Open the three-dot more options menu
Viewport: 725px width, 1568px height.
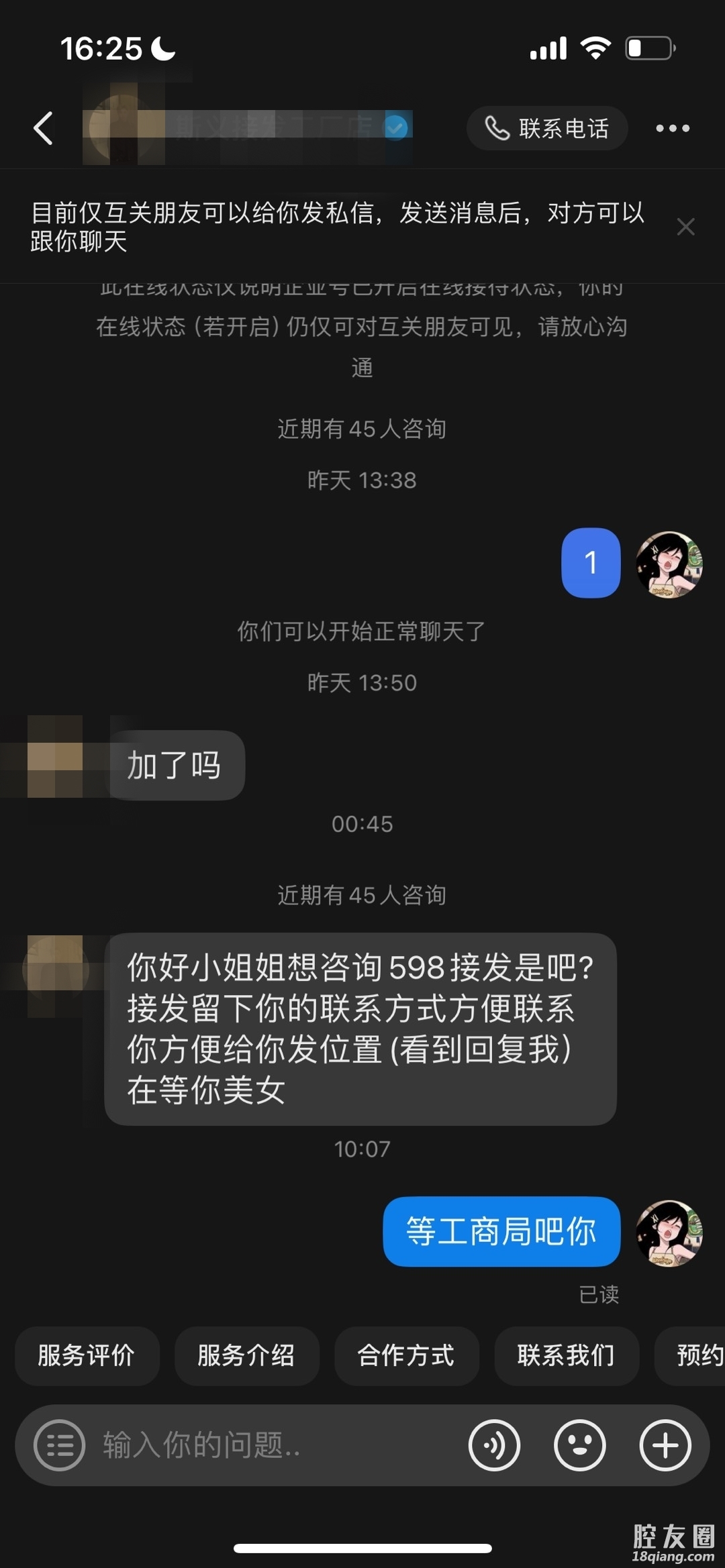[673, 128]
